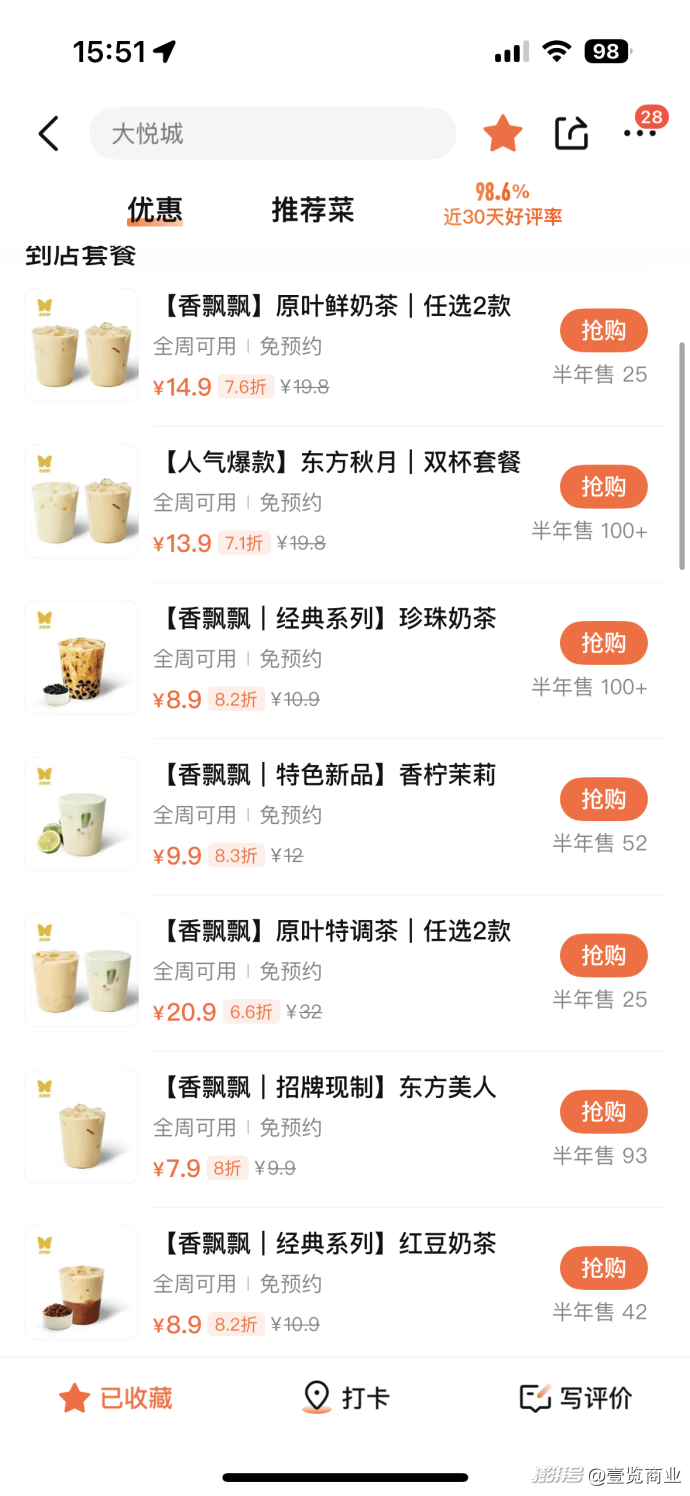Share this shop page

[x=571, y=134]
